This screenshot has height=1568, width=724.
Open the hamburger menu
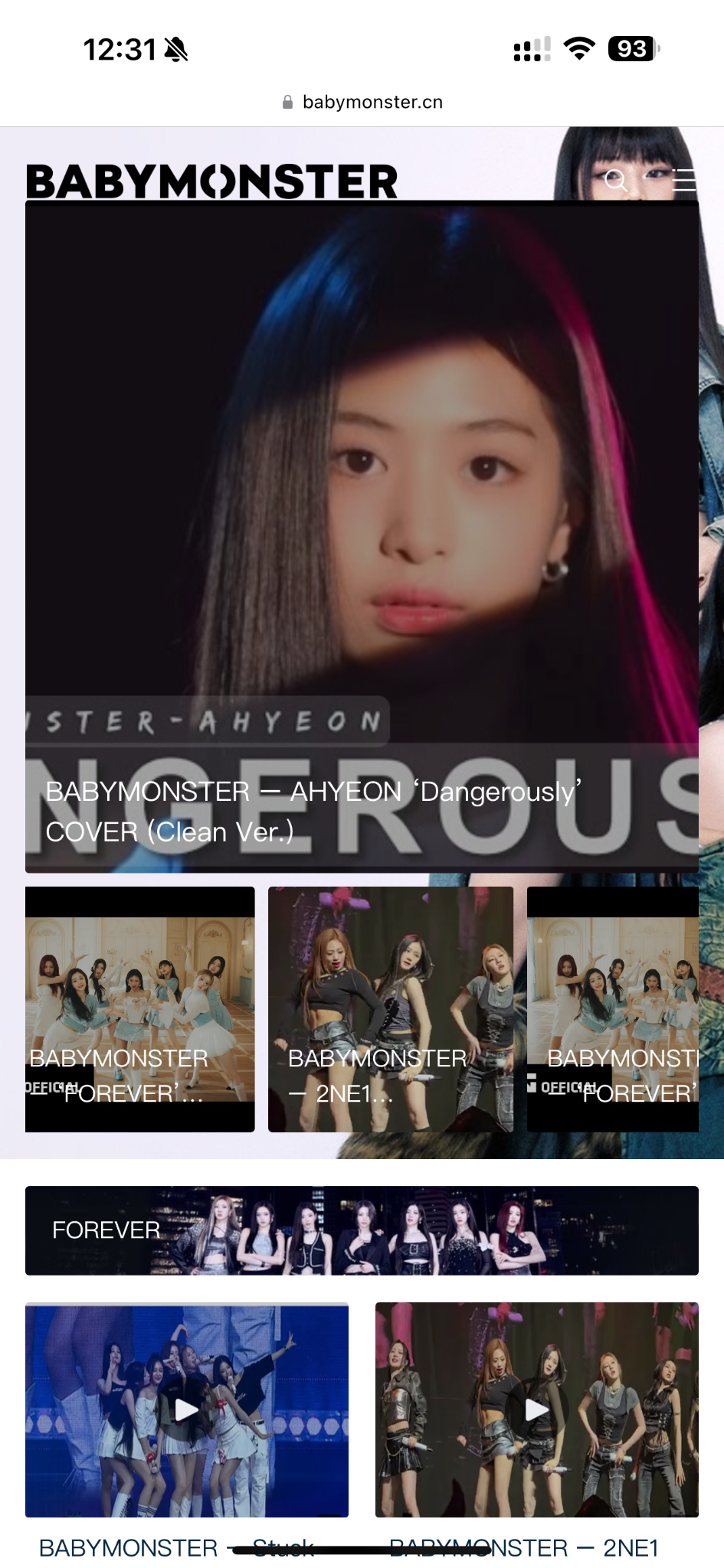(684, 181)
